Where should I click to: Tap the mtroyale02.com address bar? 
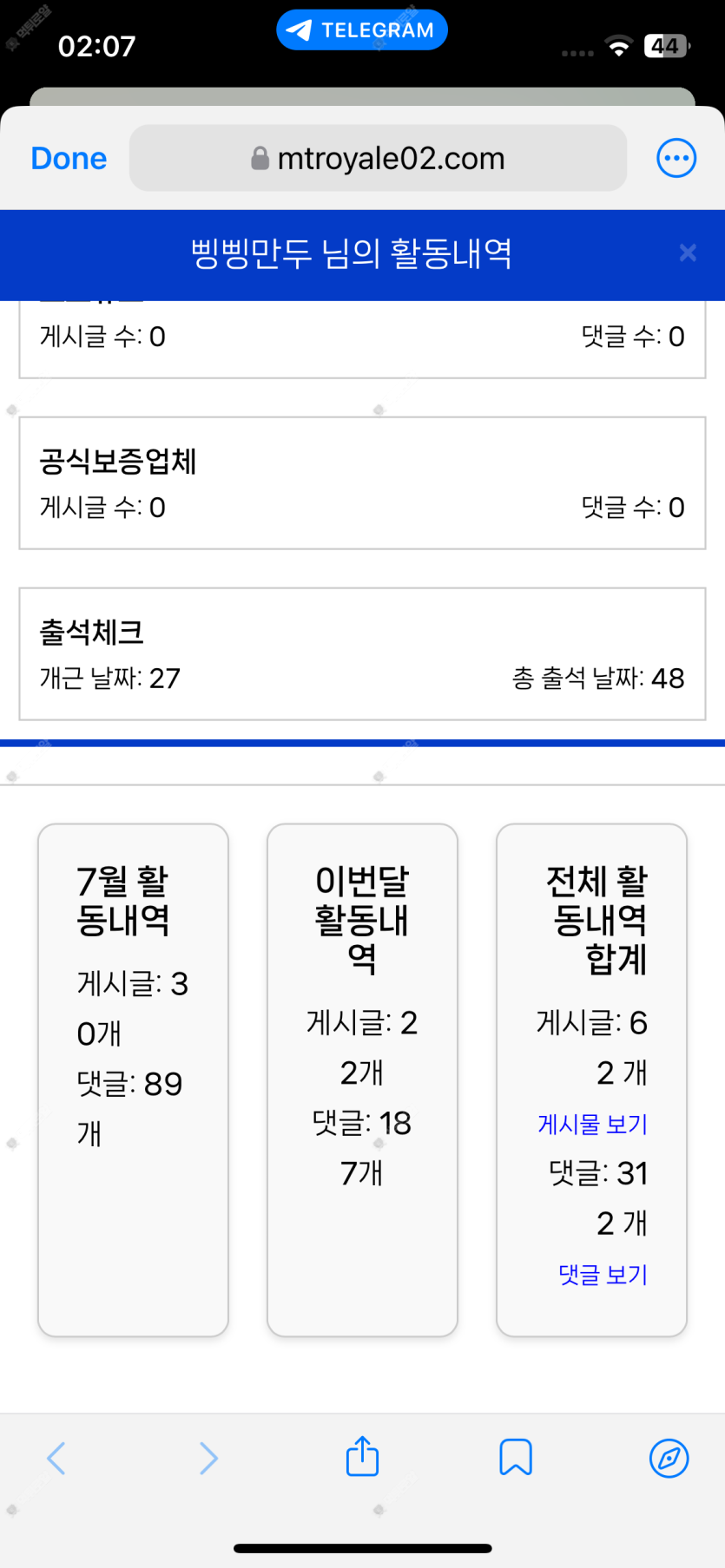378,158
